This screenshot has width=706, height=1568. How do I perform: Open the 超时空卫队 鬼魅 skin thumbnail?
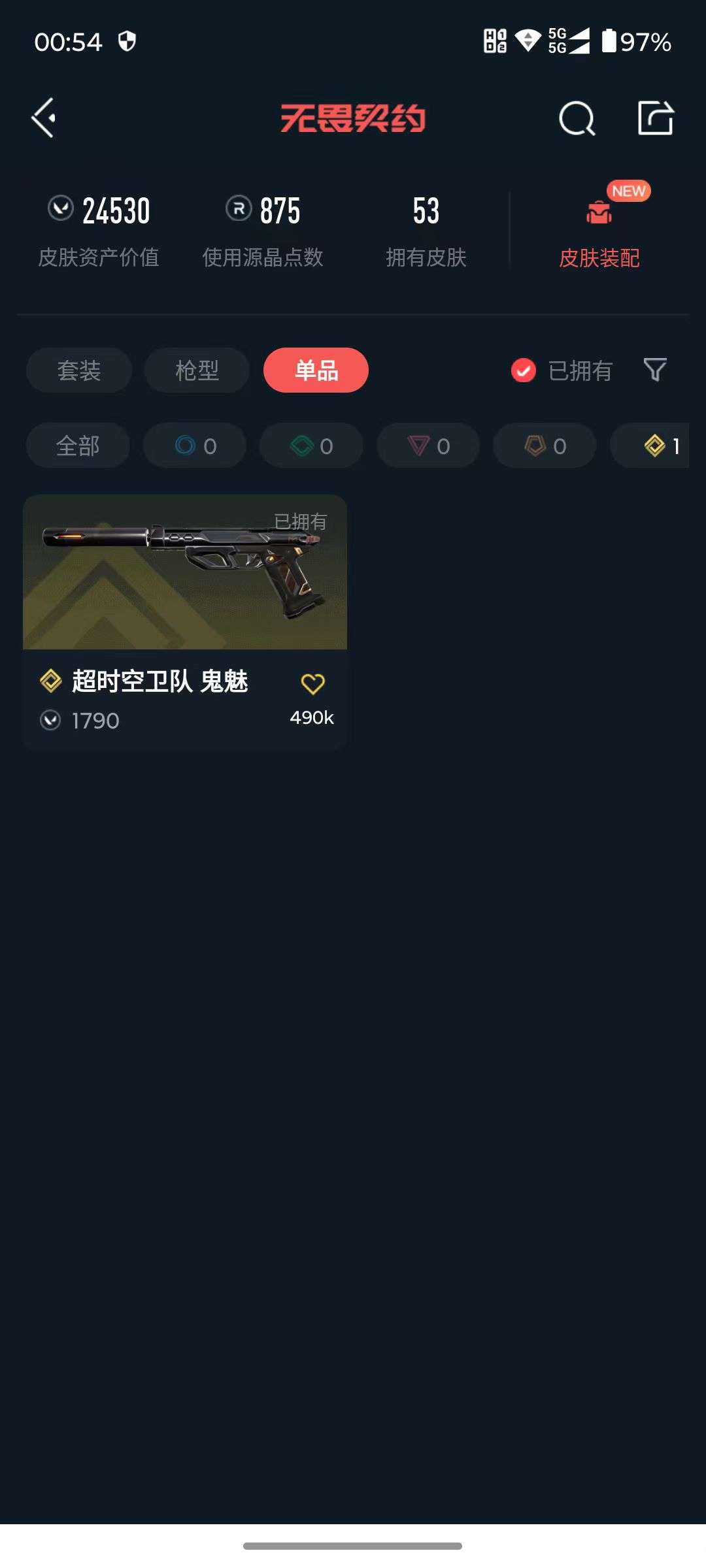(186, 572)
